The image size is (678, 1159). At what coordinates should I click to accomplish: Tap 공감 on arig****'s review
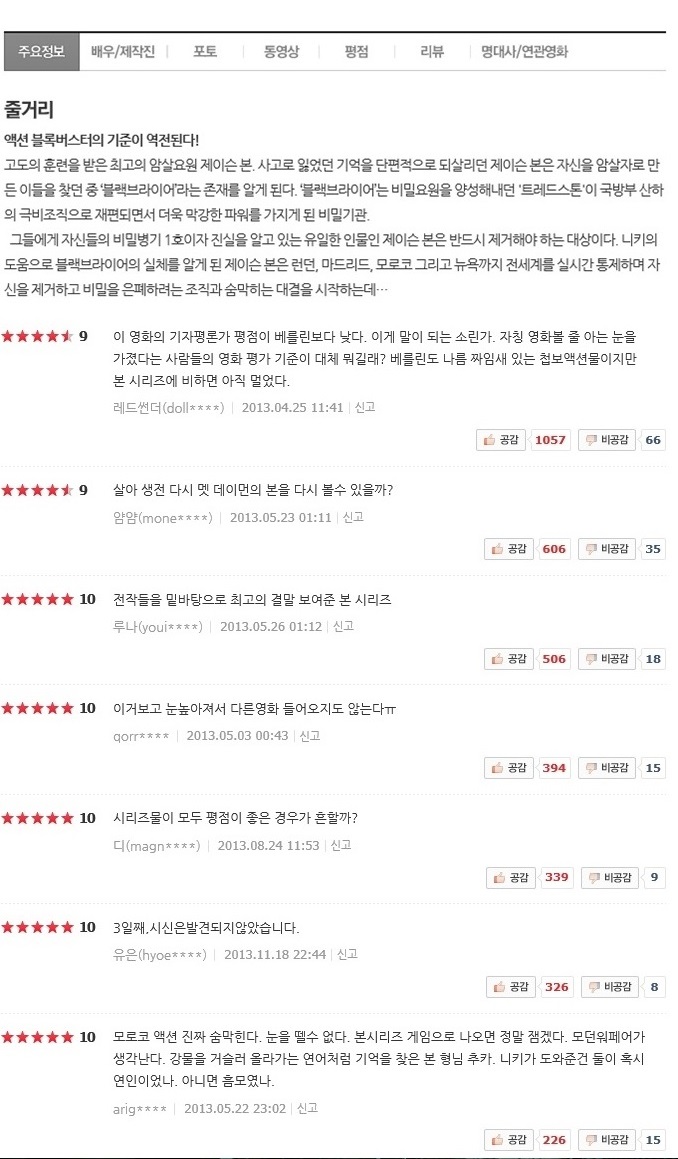(509, 1140)
